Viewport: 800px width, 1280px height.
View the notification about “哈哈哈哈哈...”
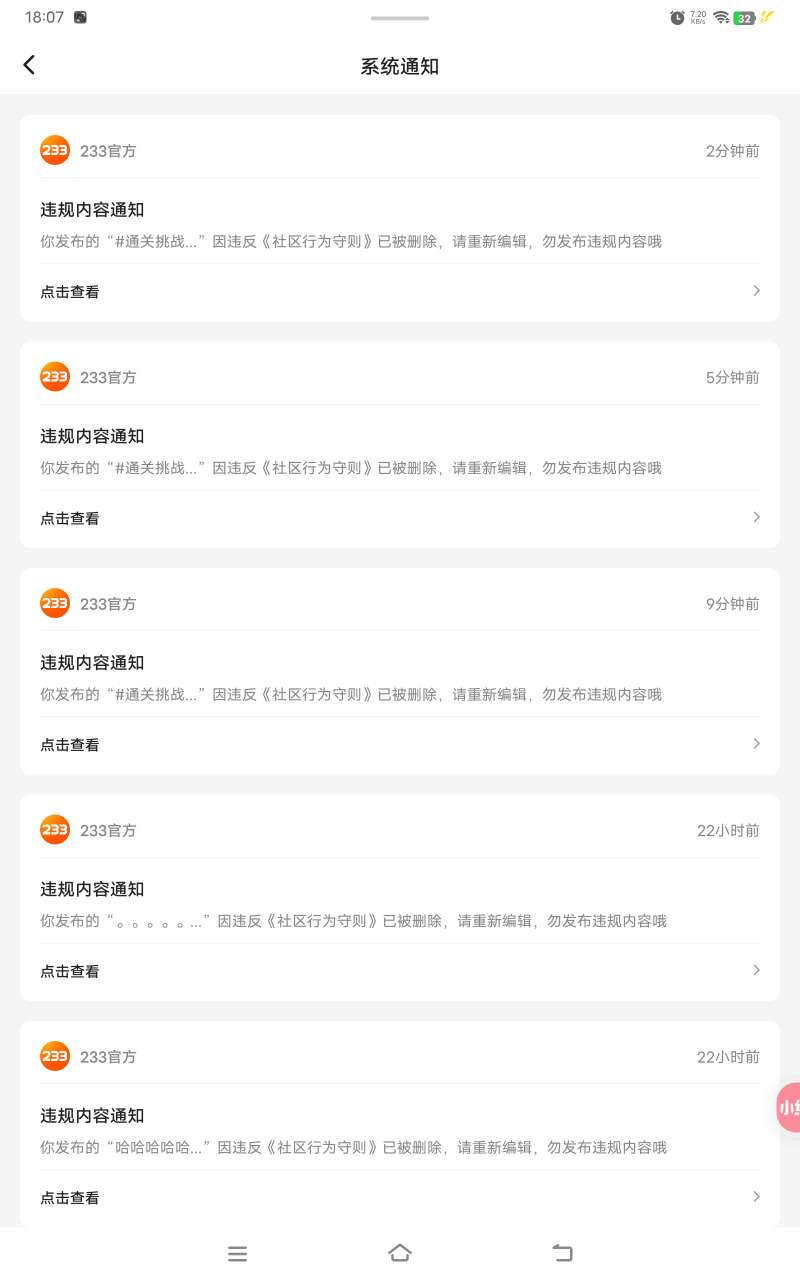(400, 1197)
